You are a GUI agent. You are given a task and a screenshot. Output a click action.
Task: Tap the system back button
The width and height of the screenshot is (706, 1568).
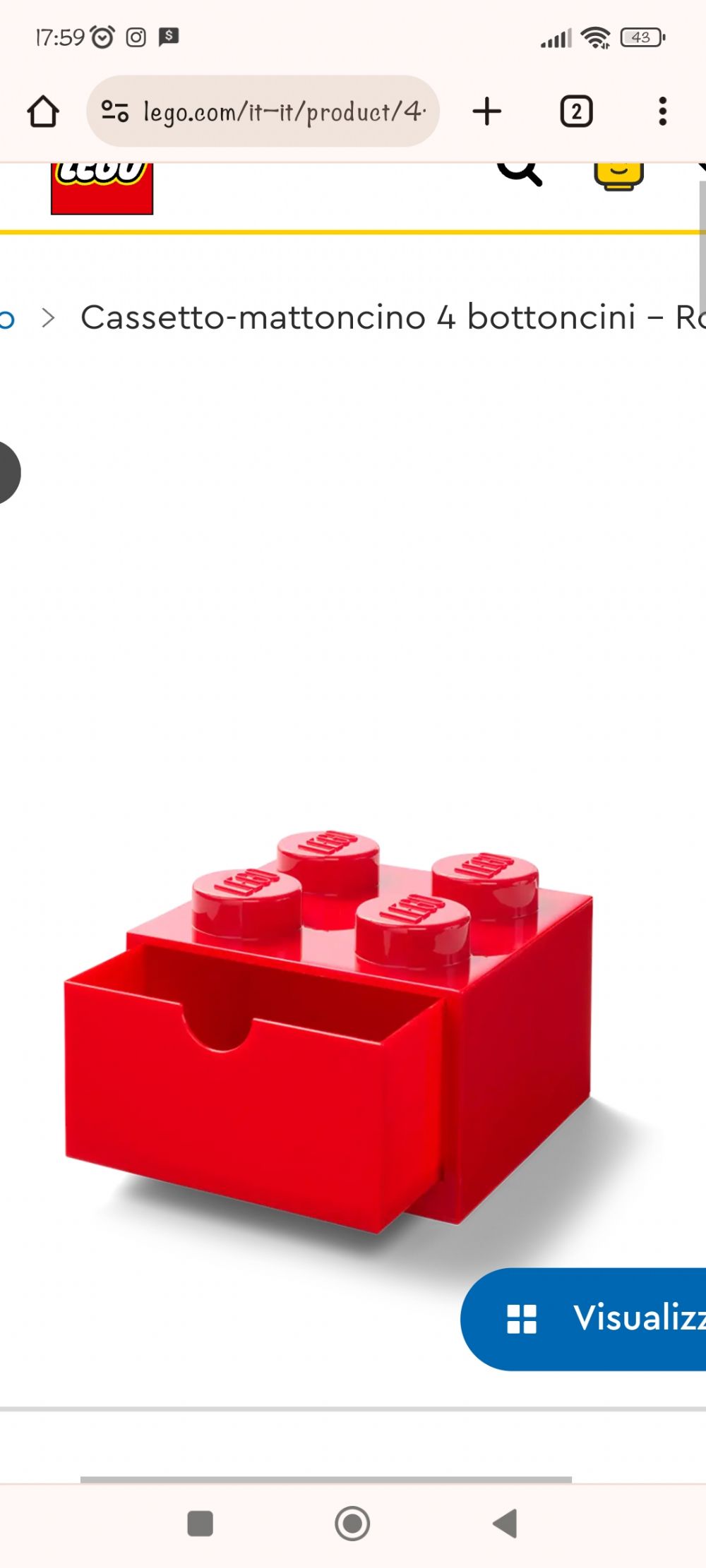(x=505, y=1524)
